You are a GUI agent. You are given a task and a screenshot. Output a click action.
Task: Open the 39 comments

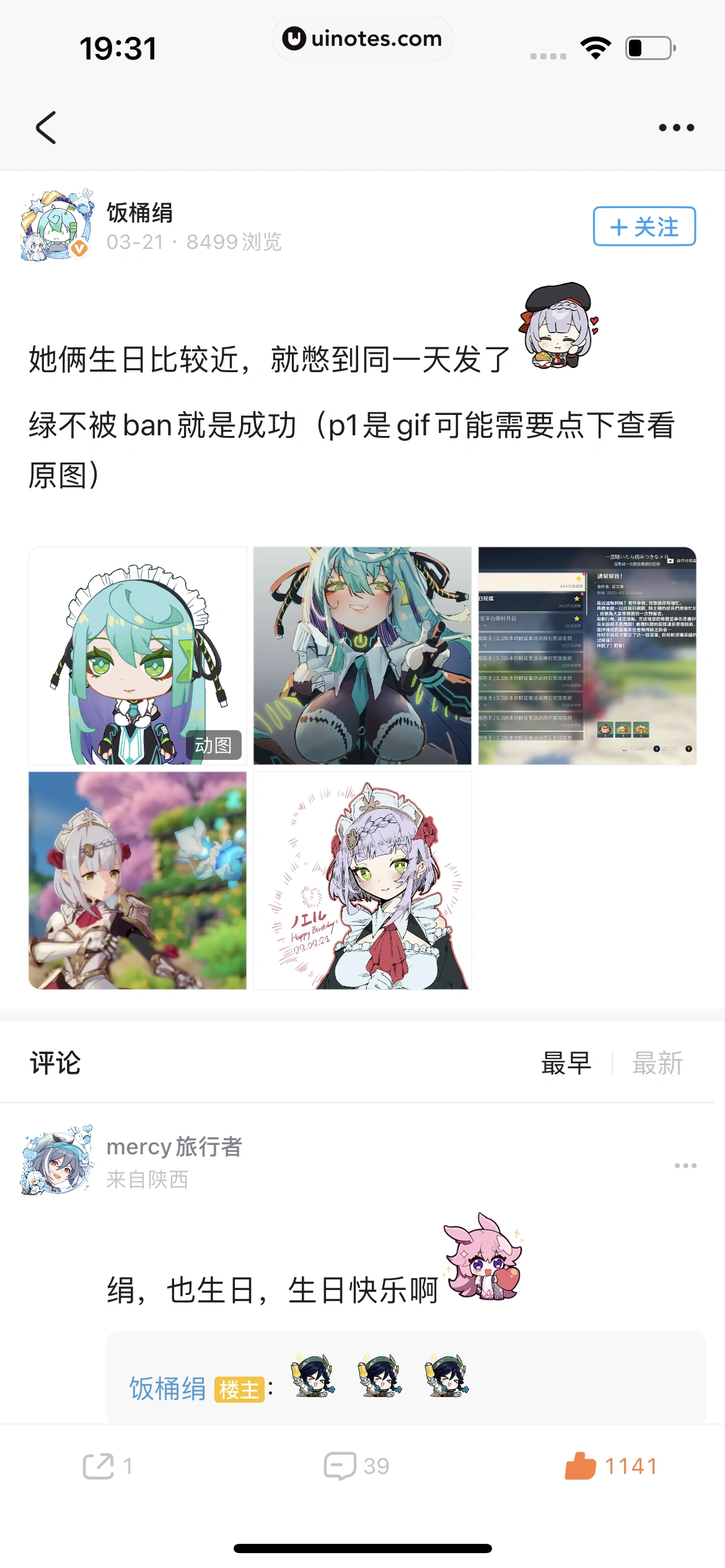click(356, 1466)
